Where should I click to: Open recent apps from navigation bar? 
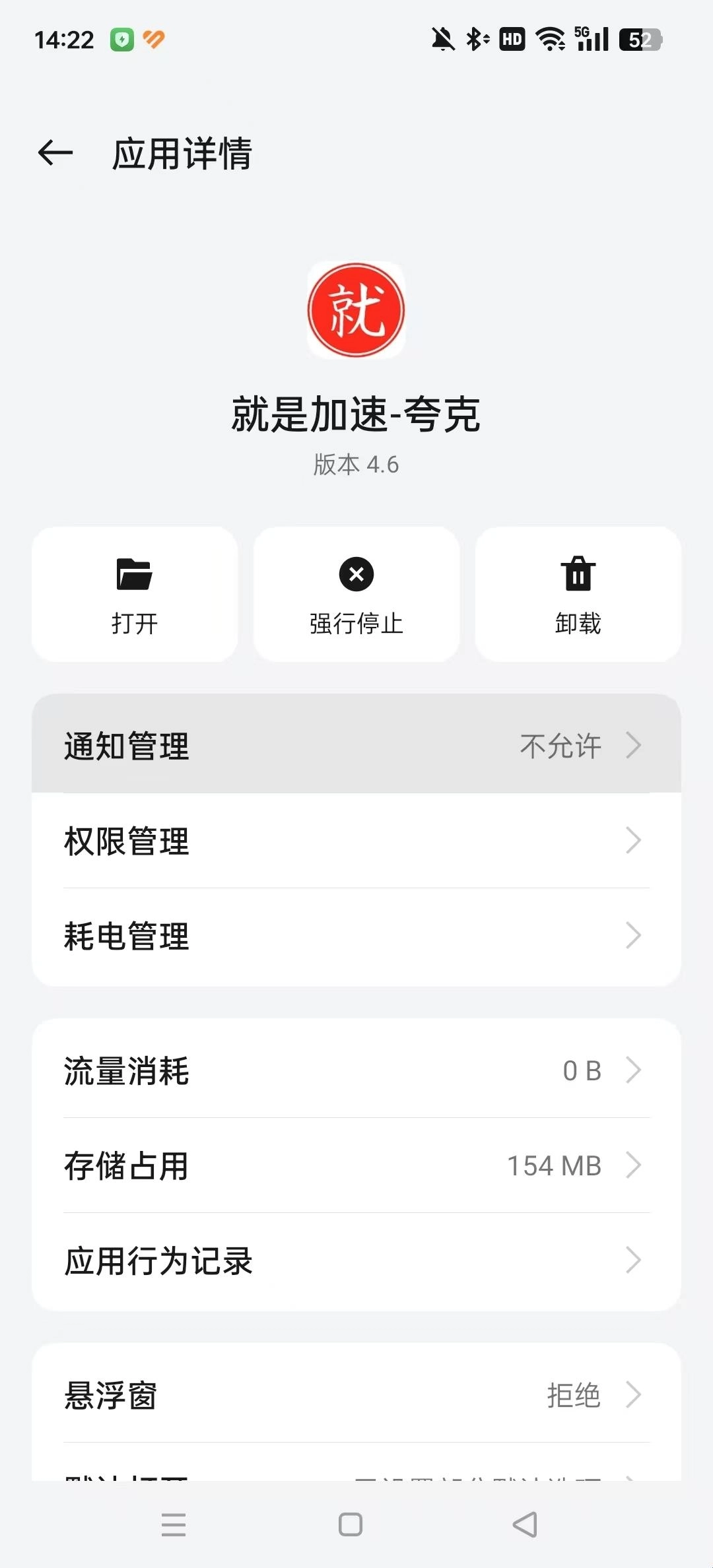[174, 1524]
